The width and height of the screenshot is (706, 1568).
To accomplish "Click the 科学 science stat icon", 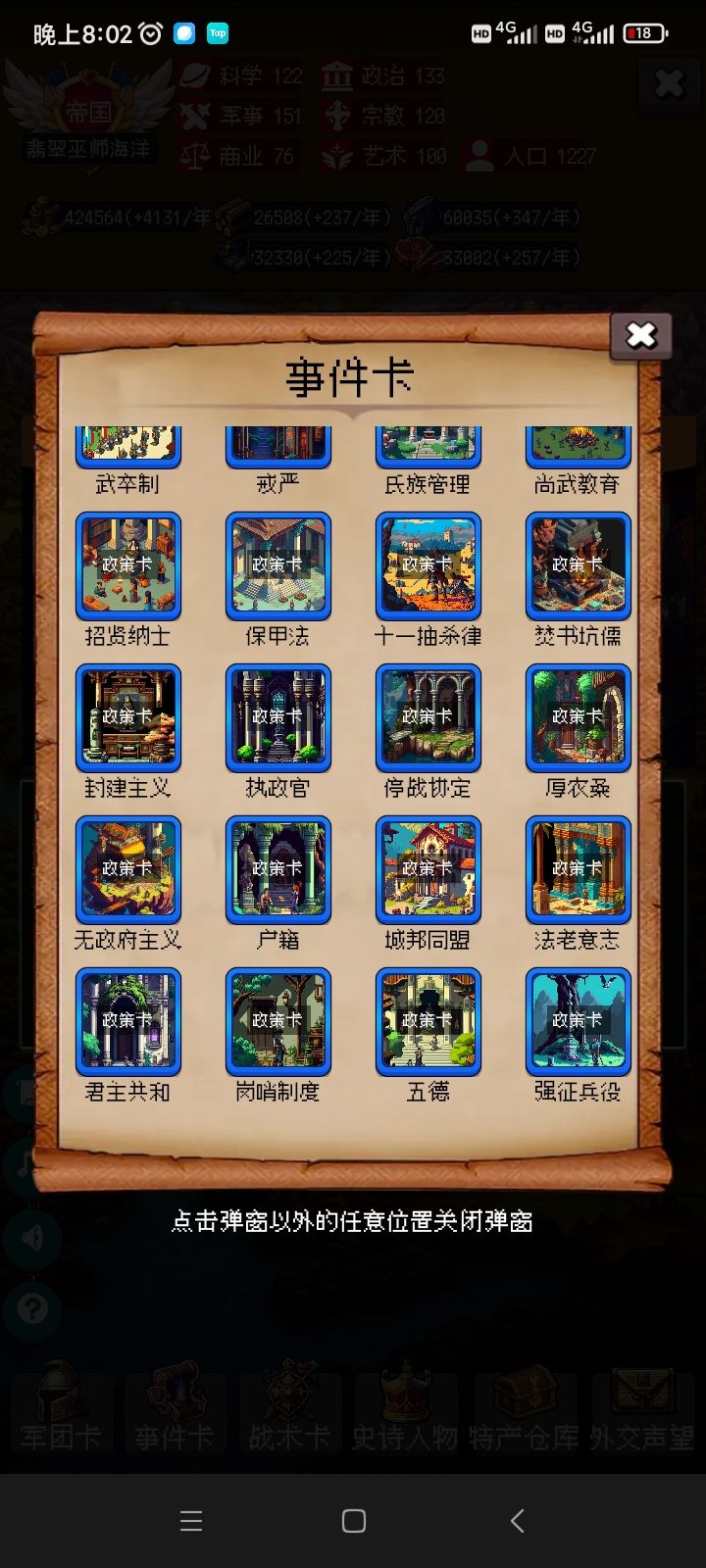I will point(194,74).
